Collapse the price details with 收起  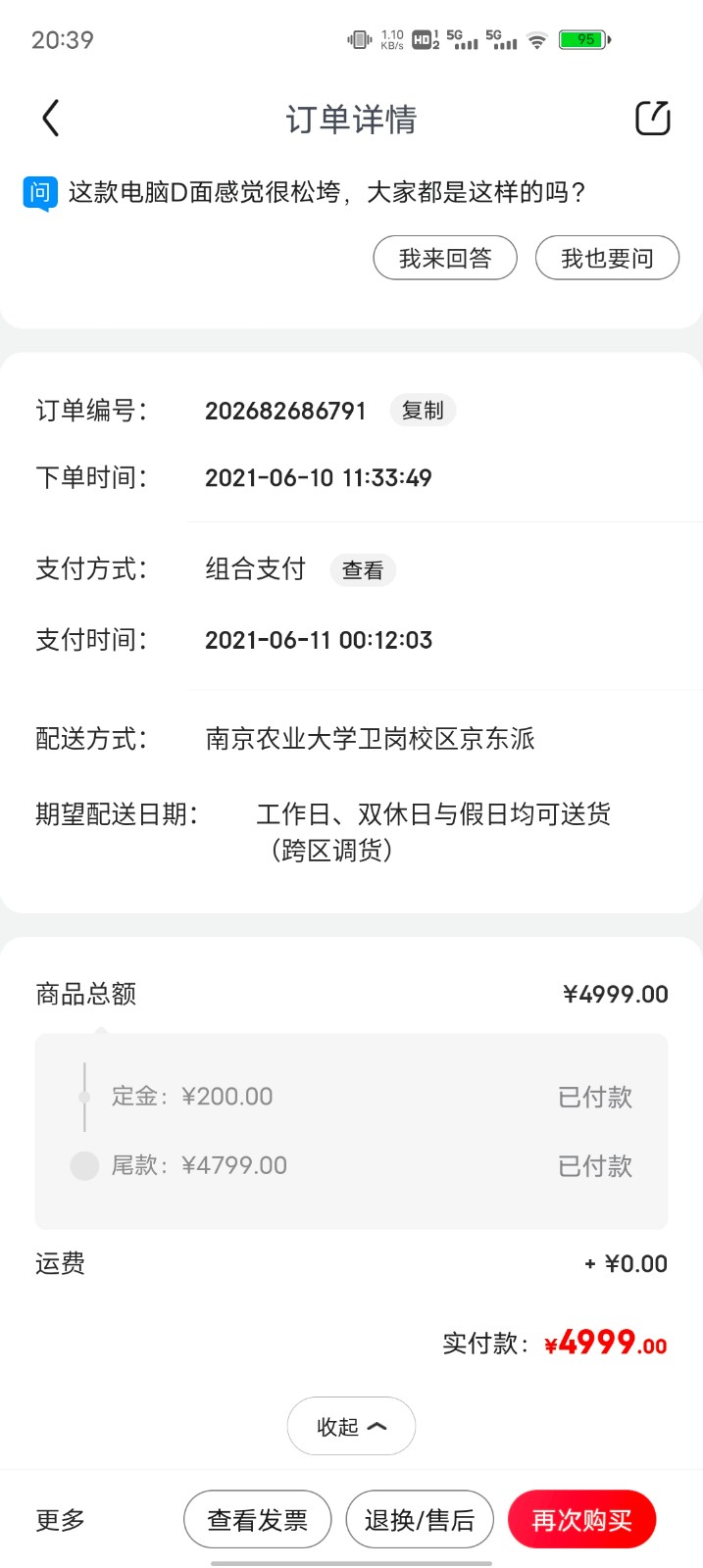351,1426
